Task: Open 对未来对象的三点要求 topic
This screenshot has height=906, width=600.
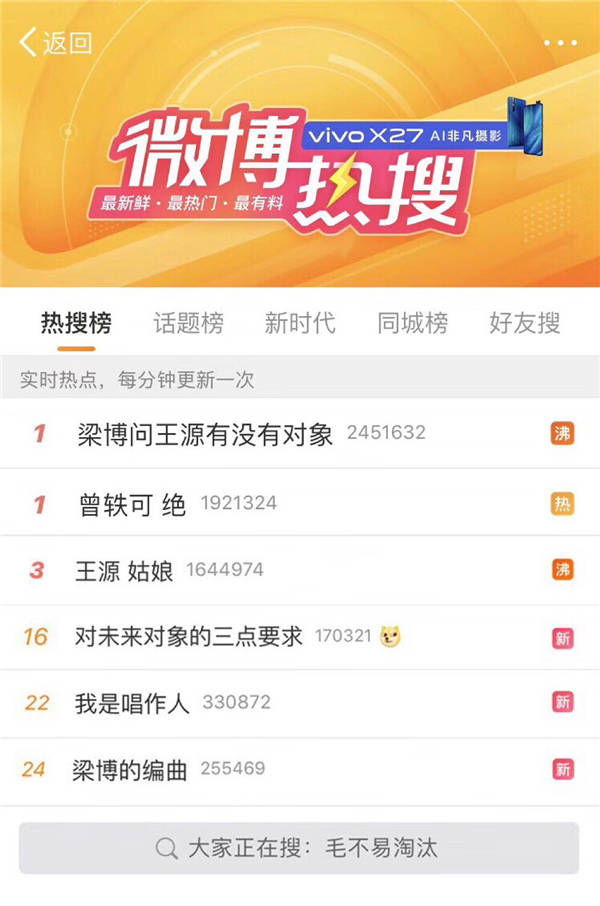Action: (189, 637)
